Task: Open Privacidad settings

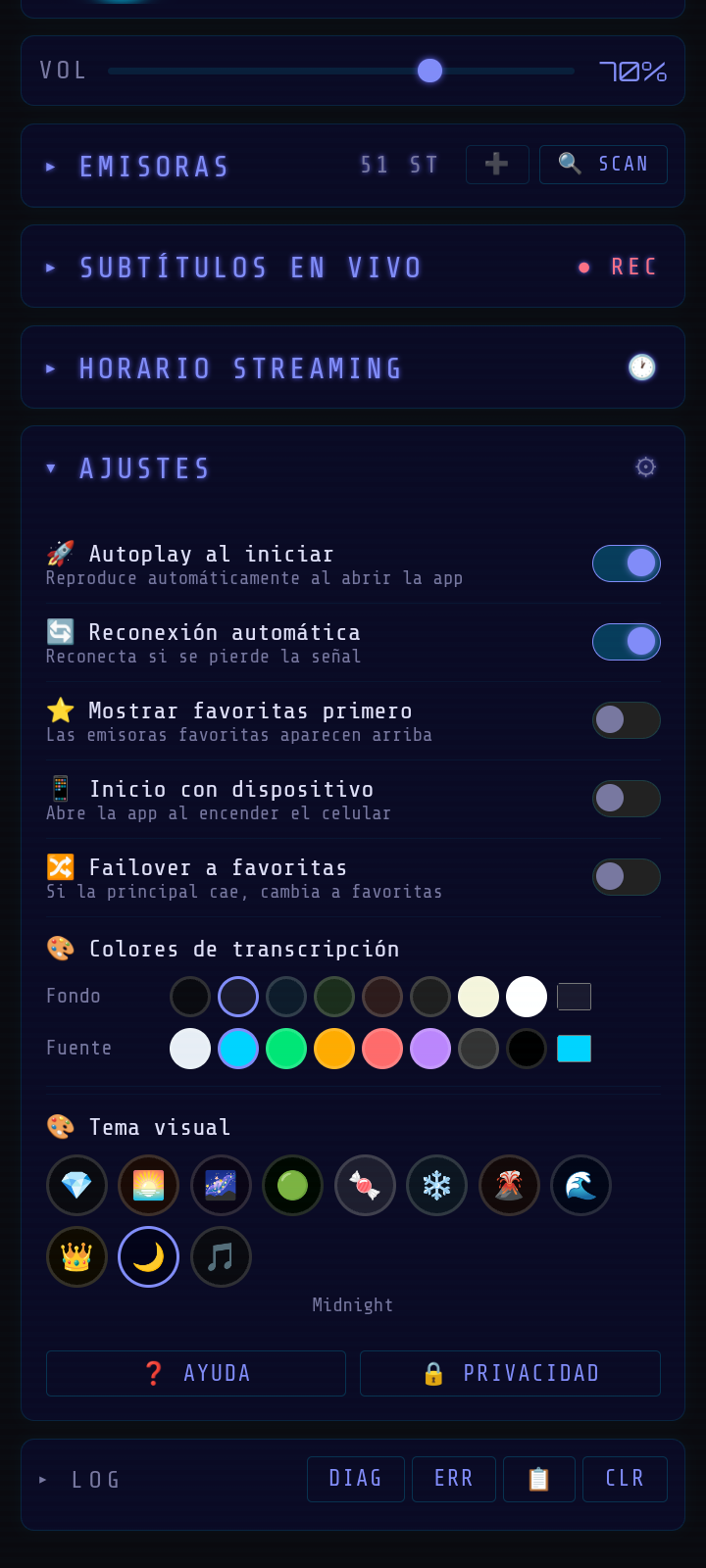Action: coord(510,1373)
